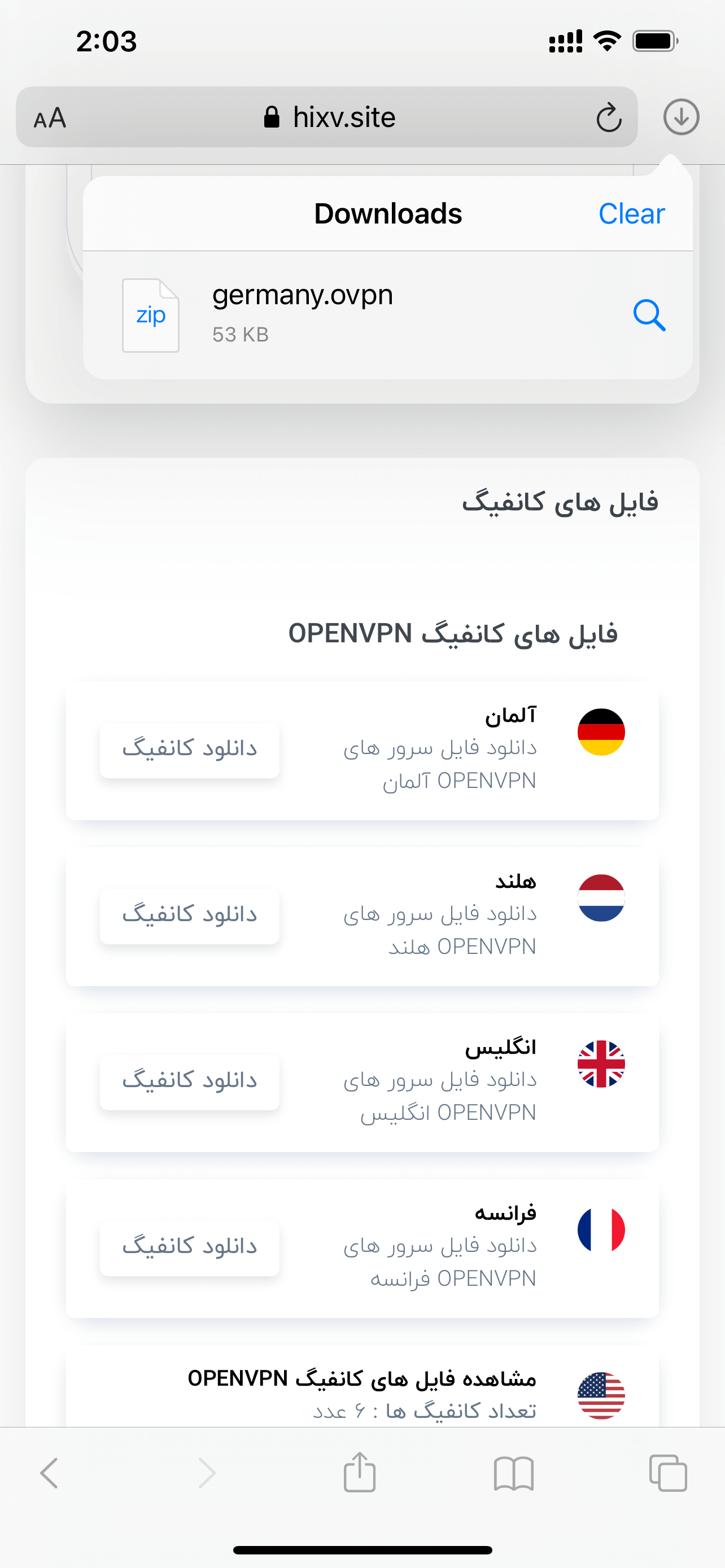Image resolution: width=725 pixels, height=1568 pixels.
Task: Go back to the previous page
Action: (x=49, y=1473)
